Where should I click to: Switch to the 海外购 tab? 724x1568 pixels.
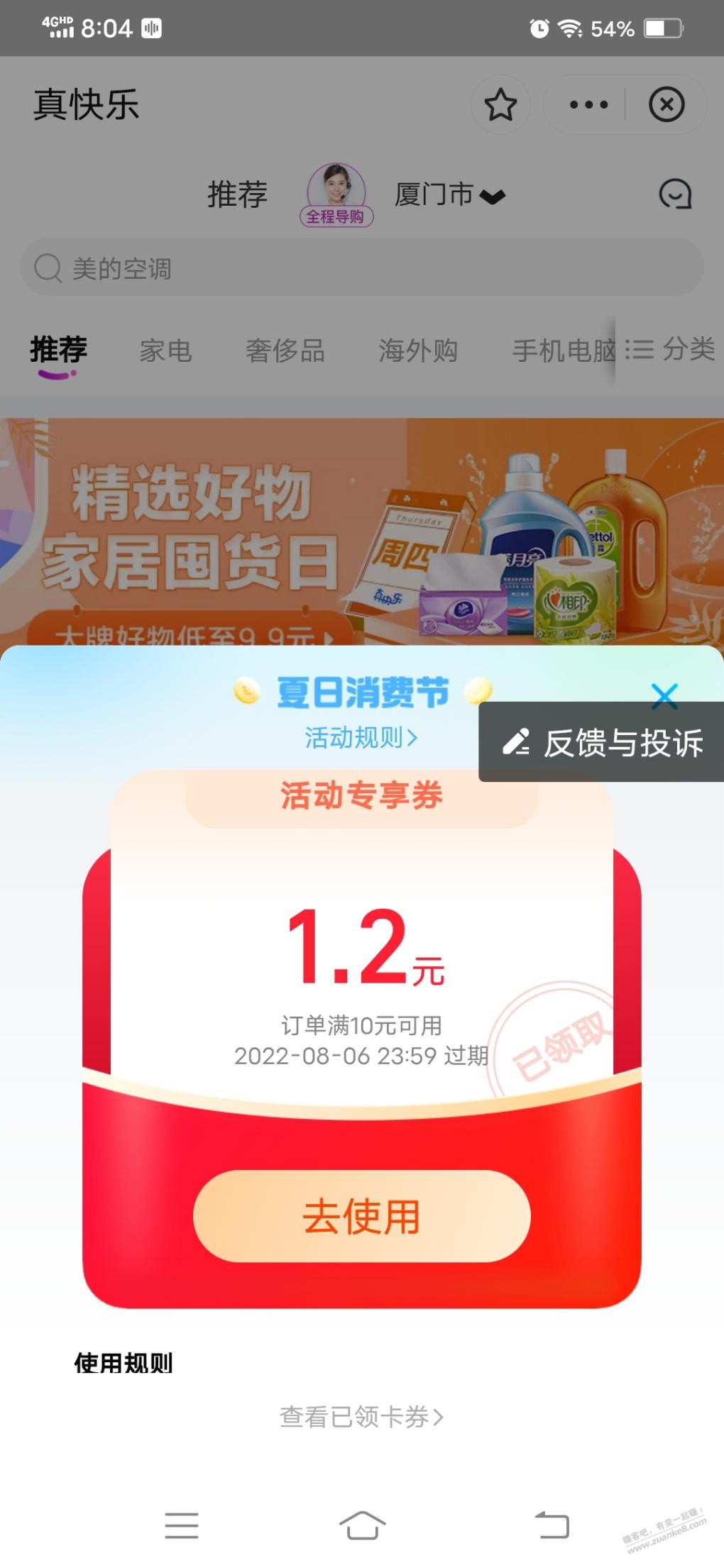click(418, 350)
